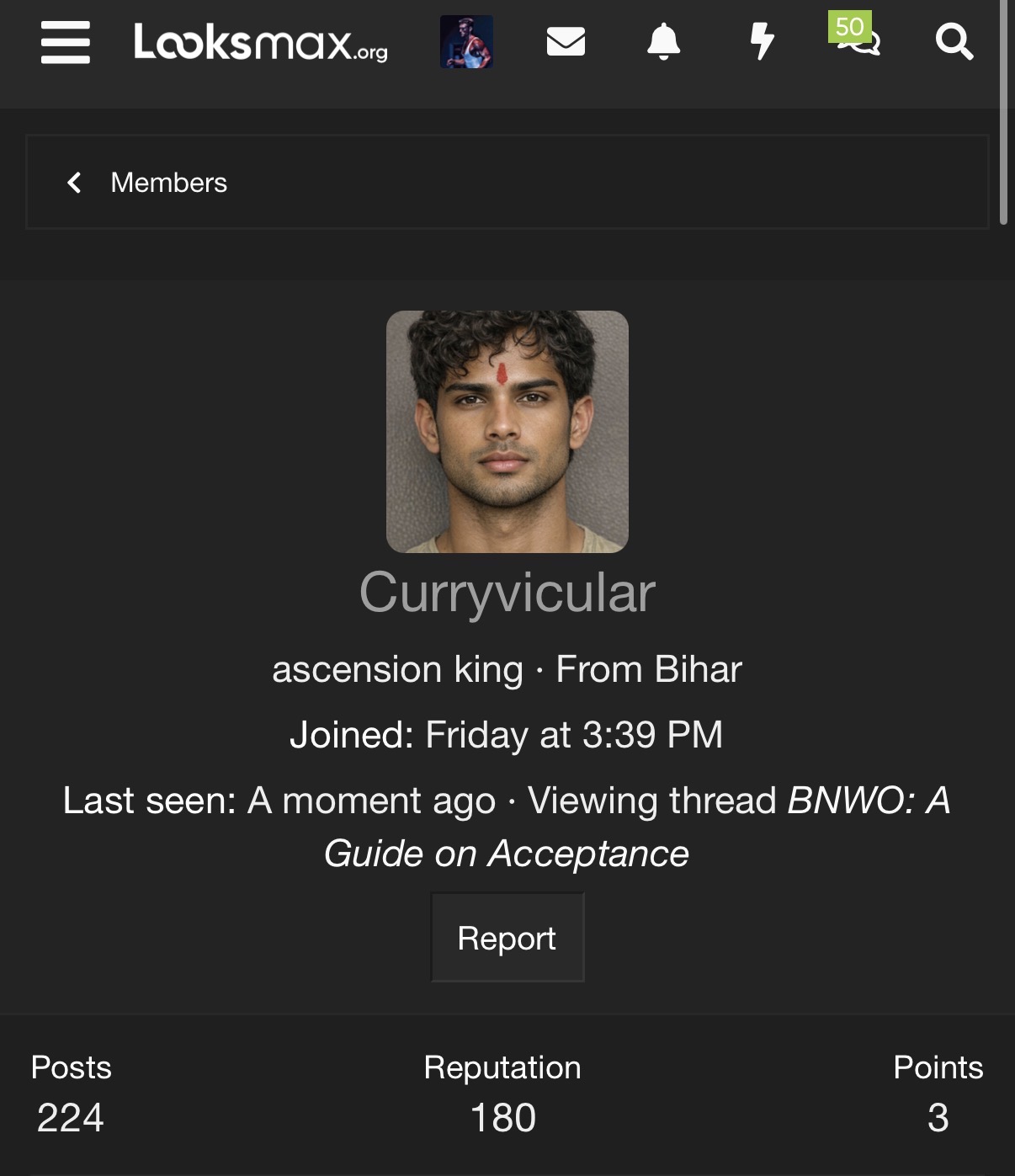This screenshot has width=1015, height=1176.
Task: Go to the Looksmax.org home page
Action: coord(260,42)
